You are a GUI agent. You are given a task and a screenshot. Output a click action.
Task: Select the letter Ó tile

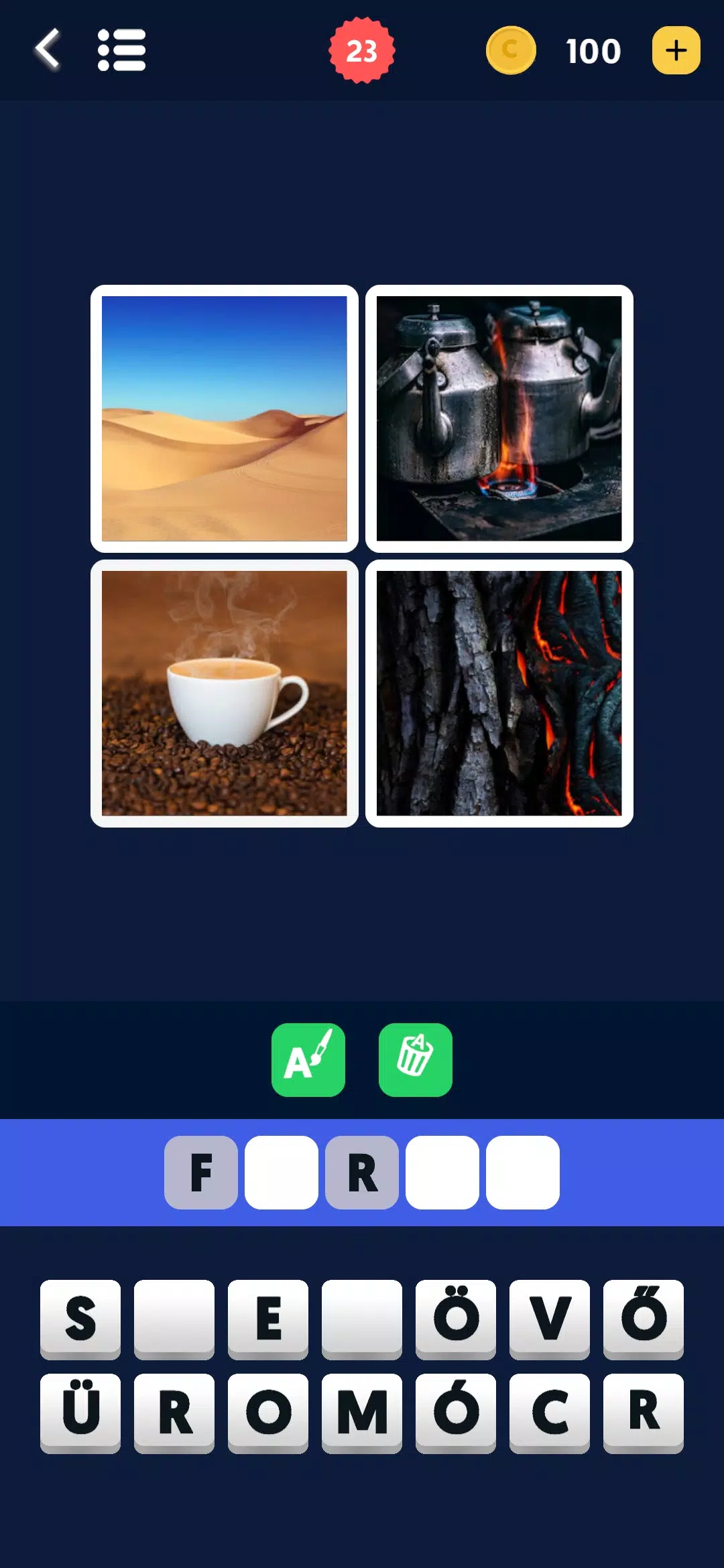click(x=456, y=1412)
